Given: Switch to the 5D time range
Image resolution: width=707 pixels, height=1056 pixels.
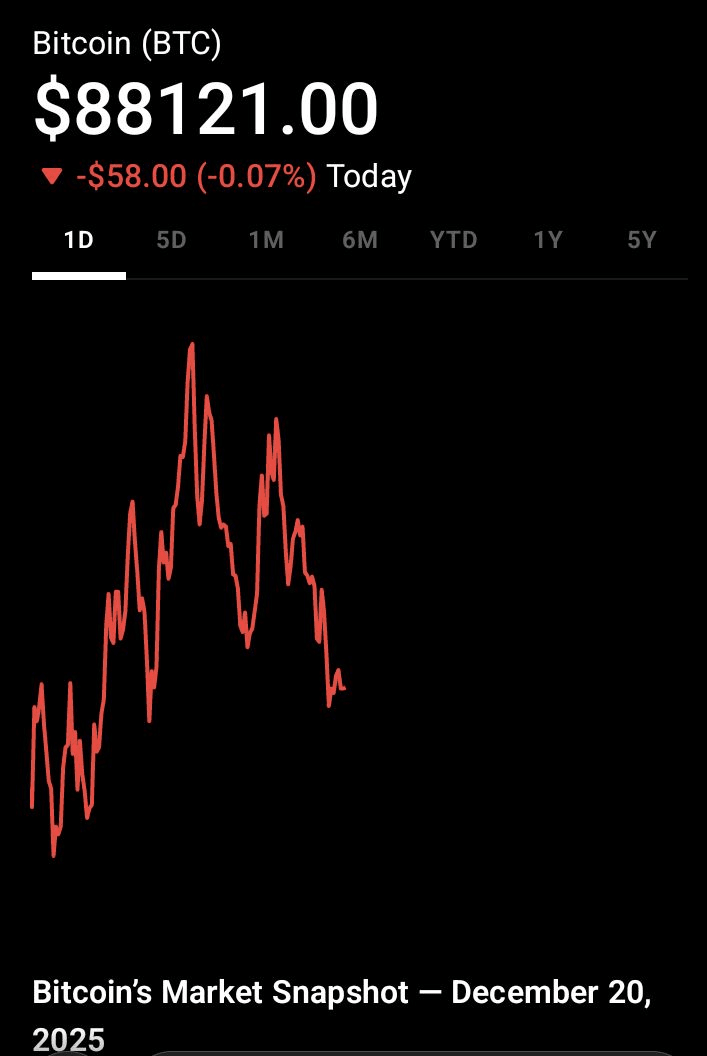Looking at the screenshot, I should click(172, 240).
